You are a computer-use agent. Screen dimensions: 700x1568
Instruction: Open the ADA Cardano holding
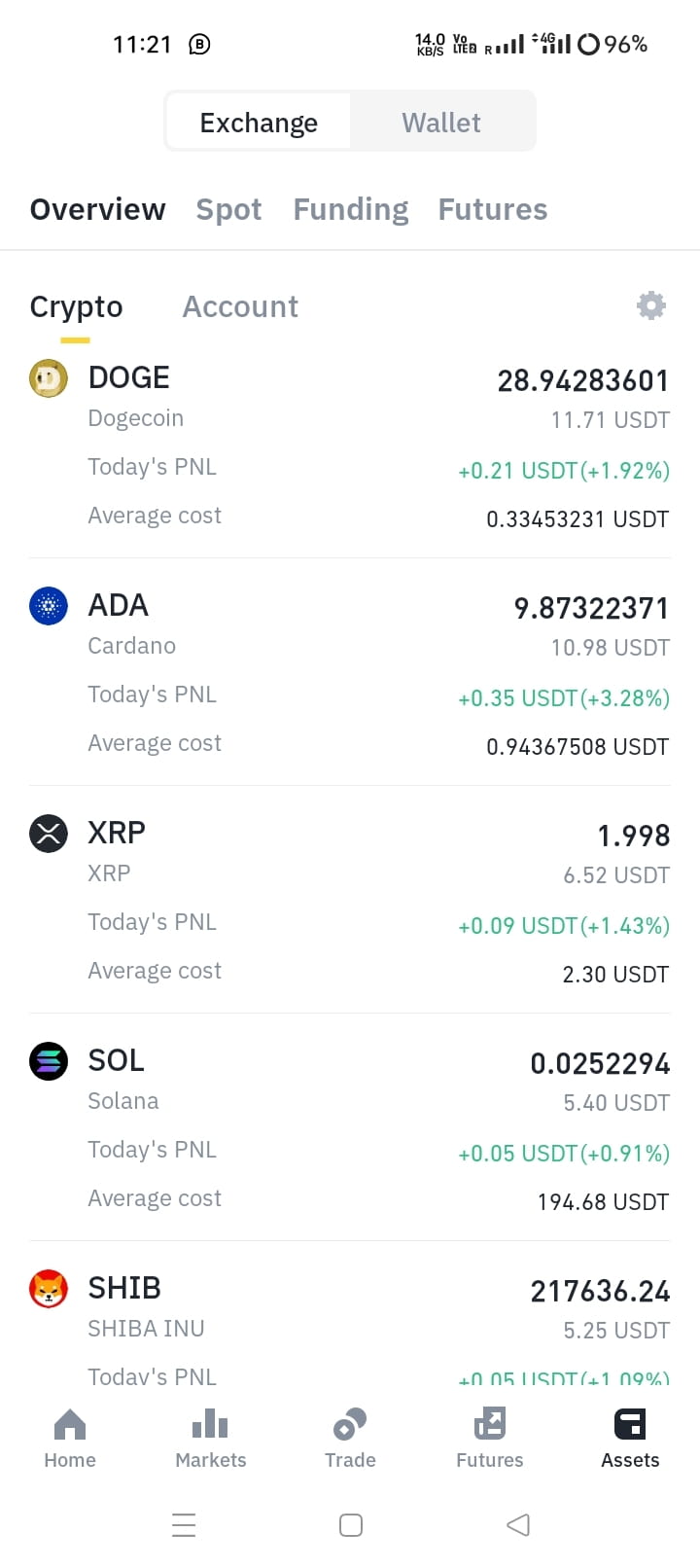tap(350, 673)
